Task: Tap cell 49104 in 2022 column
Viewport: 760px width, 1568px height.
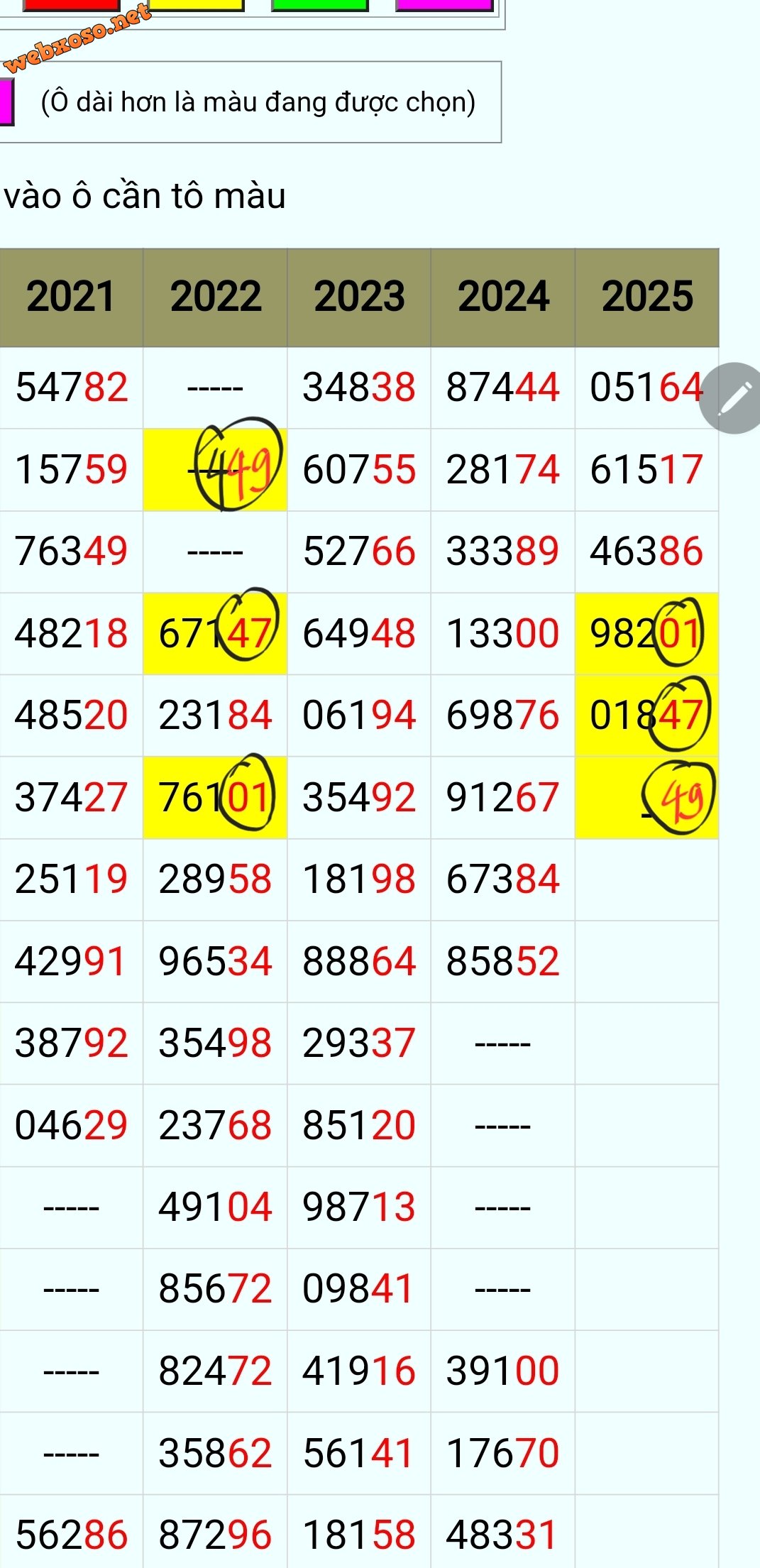Action: coord(215,1207)
